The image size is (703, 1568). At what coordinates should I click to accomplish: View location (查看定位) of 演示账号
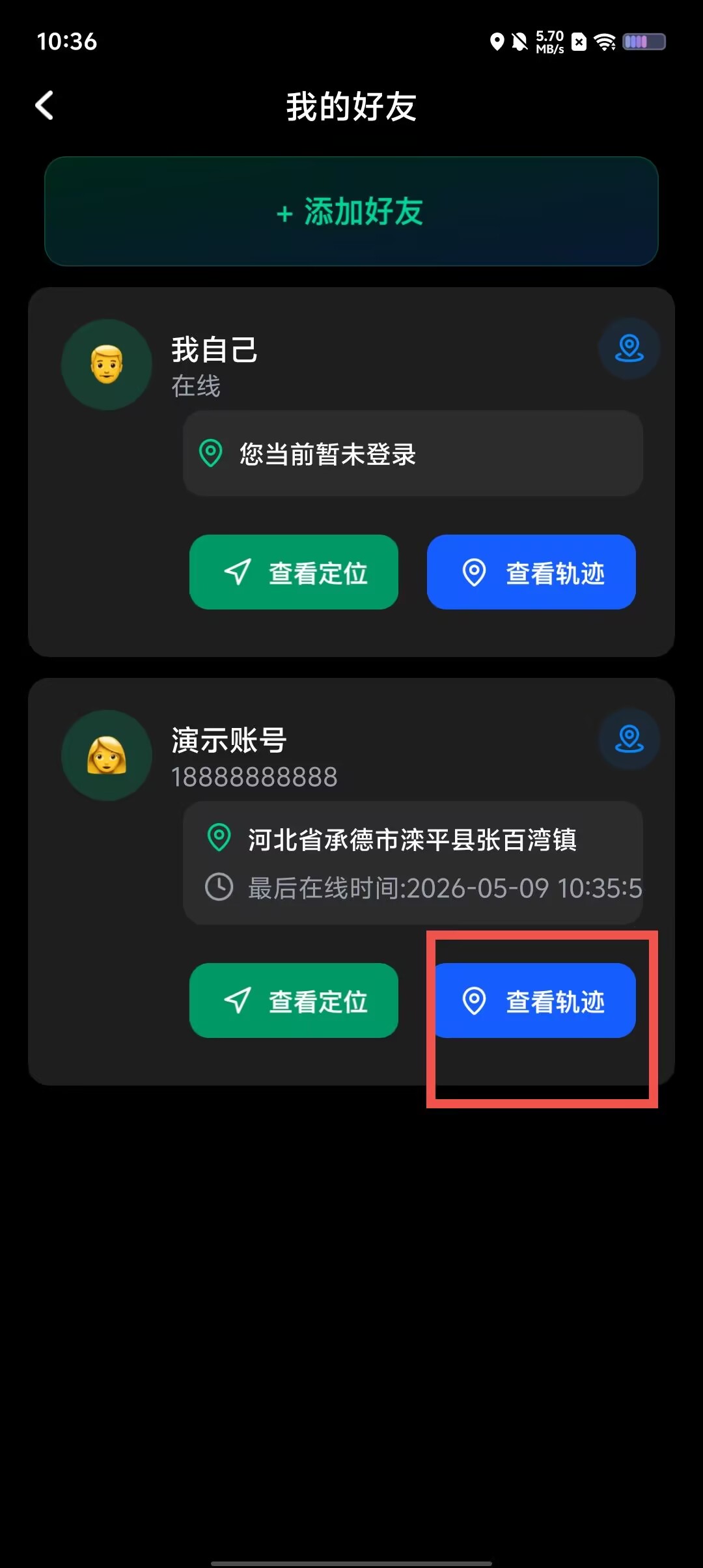[x=294, y=1001]
